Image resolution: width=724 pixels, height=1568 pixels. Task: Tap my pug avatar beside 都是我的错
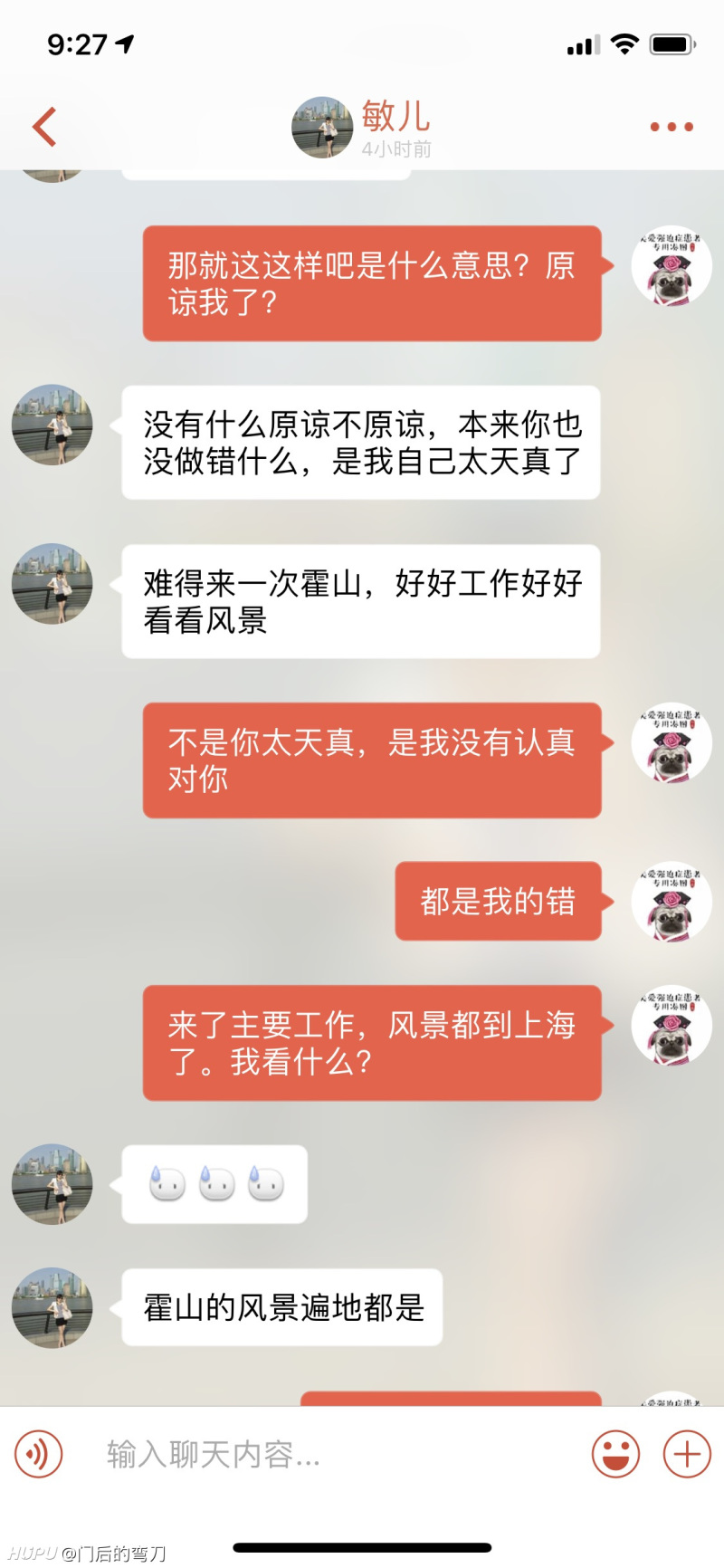[x=672, y=902]
